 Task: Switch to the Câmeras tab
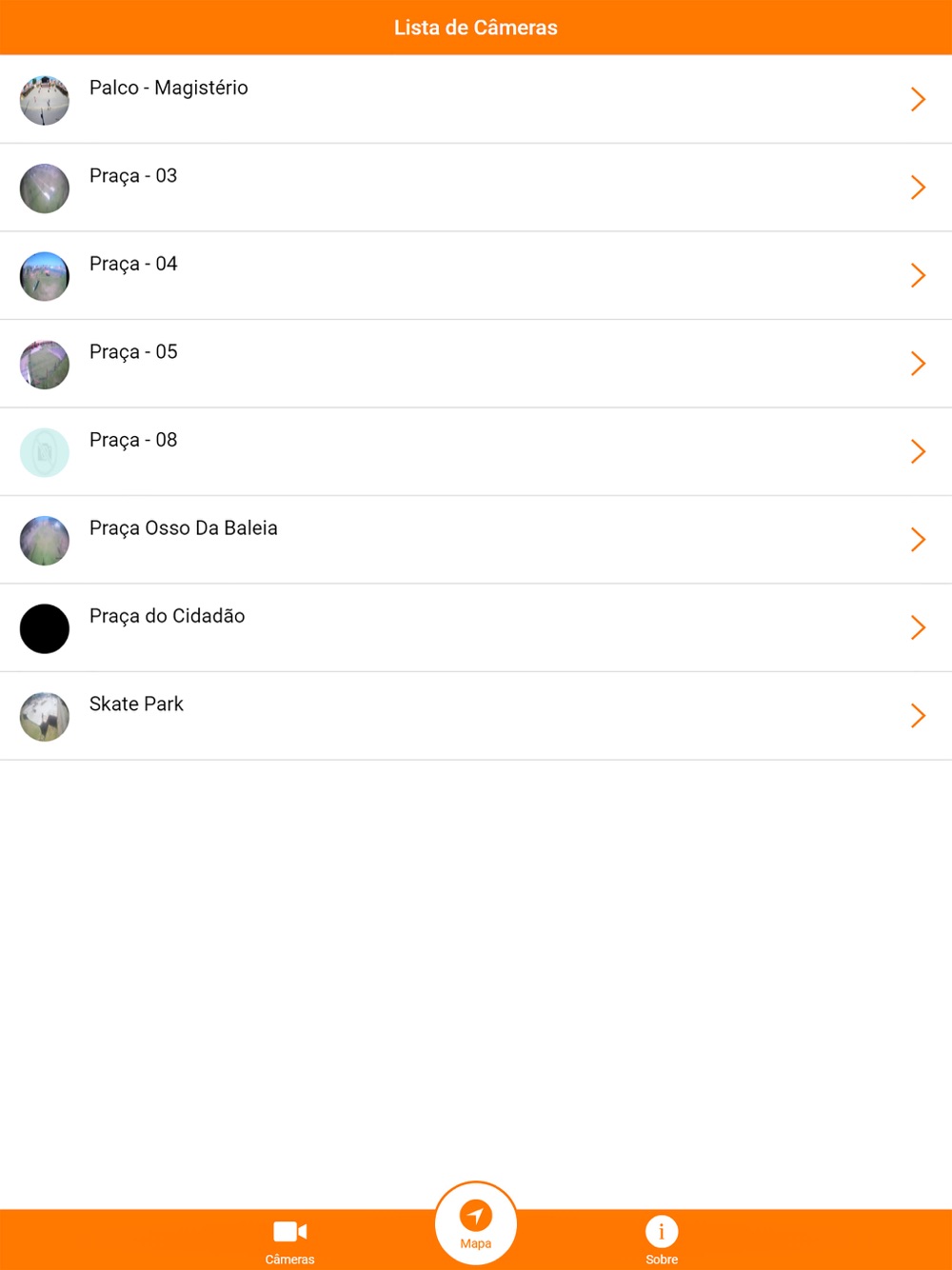tap(289, 1240)
